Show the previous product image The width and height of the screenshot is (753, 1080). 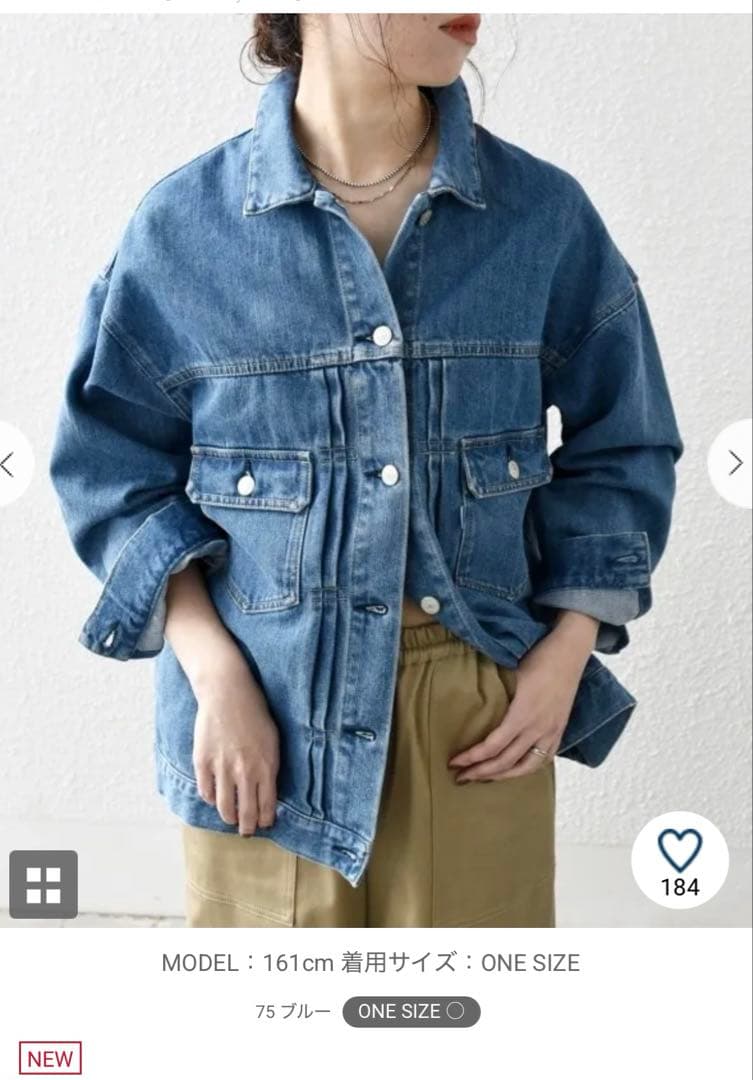tap(12, 464)
